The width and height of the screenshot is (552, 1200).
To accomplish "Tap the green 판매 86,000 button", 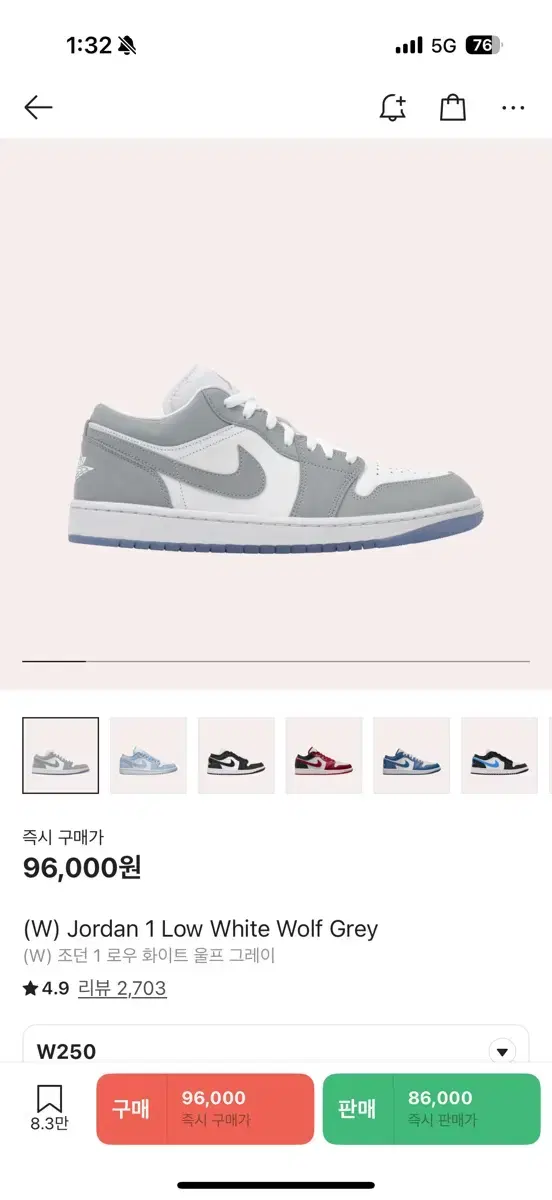I will (x=431, y=1108).
